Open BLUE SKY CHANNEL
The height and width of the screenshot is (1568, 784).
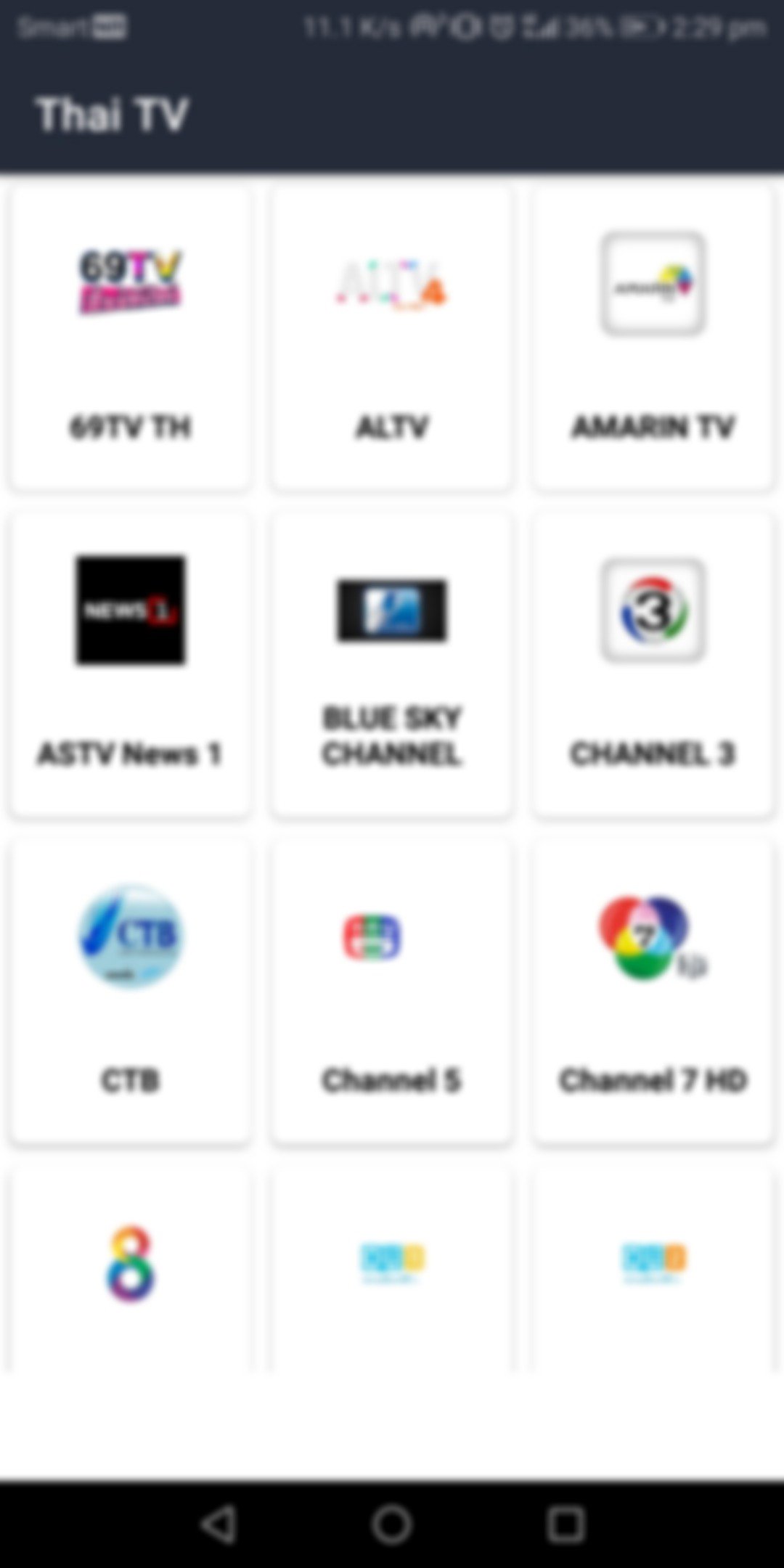click(392, 664)
